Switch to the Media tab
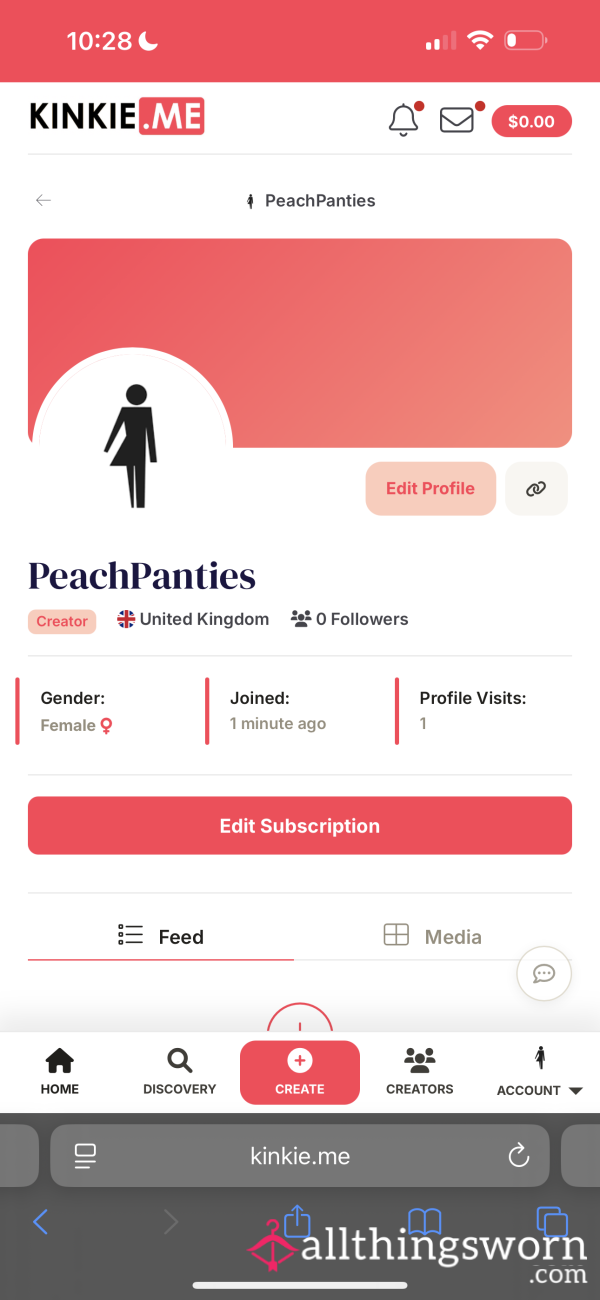This screenshot has width=600, height=1300. click(x=433, y=936)
